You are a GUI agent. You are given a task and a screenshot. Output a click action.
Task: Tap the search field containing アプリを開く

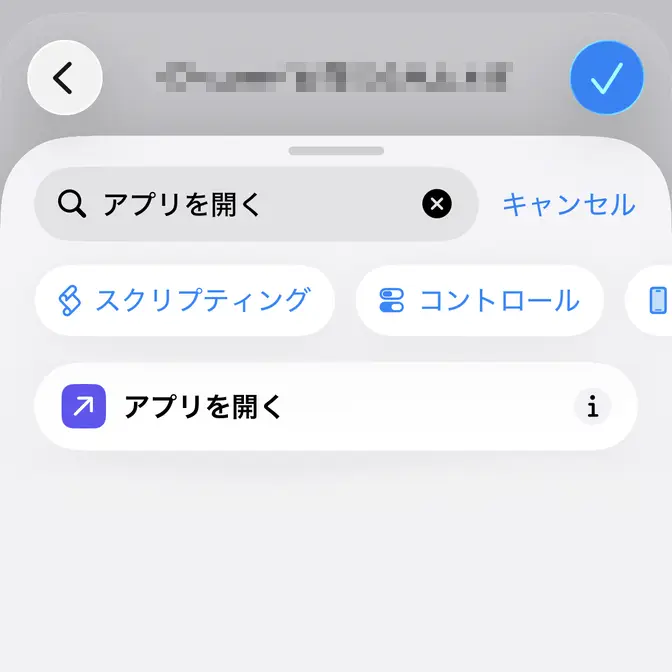point(240,205)
